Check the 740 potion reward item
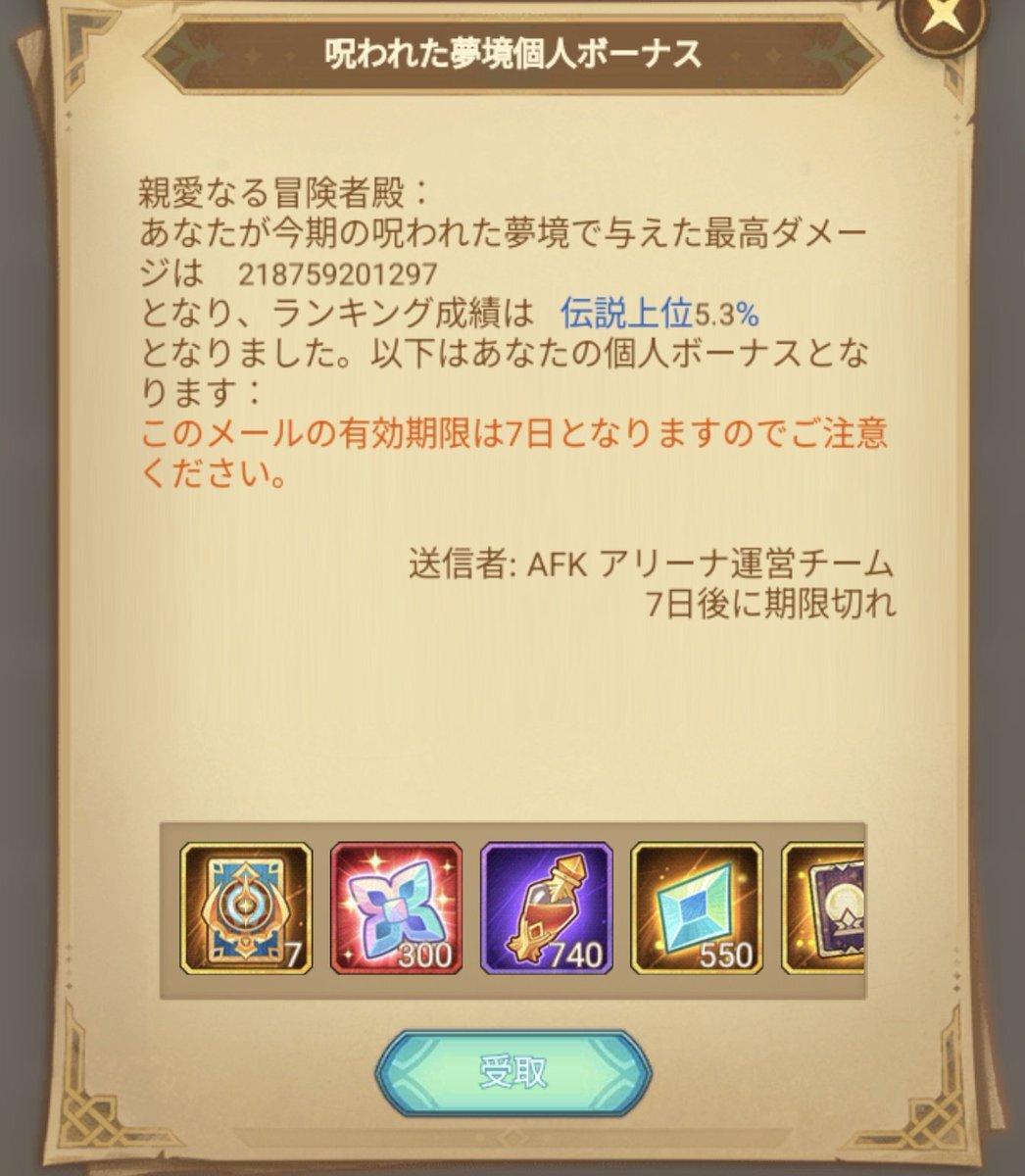Screen dimensions: 1025x1176 point(546,907)
